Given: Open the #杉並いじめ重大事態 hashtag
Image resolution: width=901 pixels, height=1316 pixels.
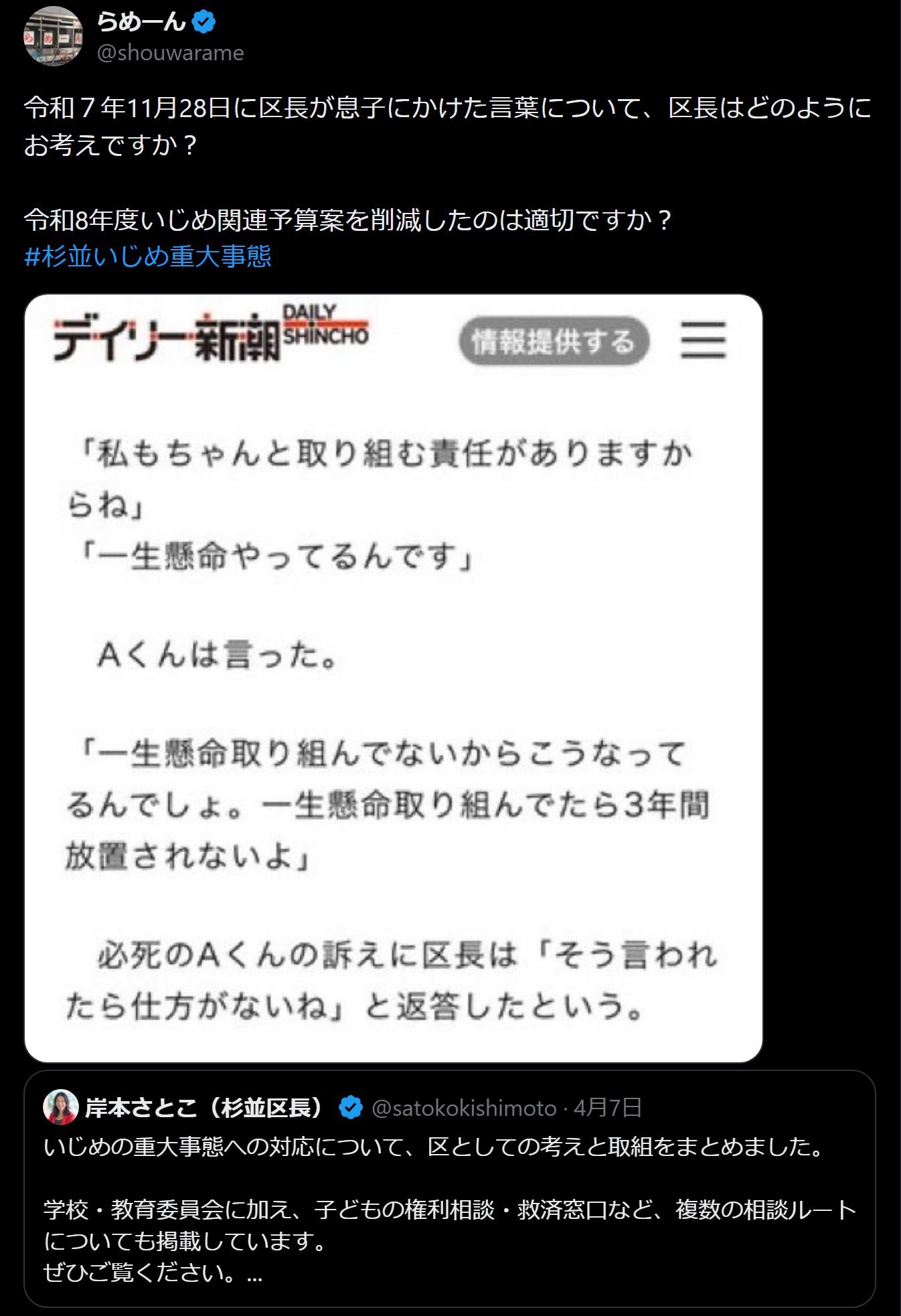Looking at the screenshot, I should click(x=148, y=256).
